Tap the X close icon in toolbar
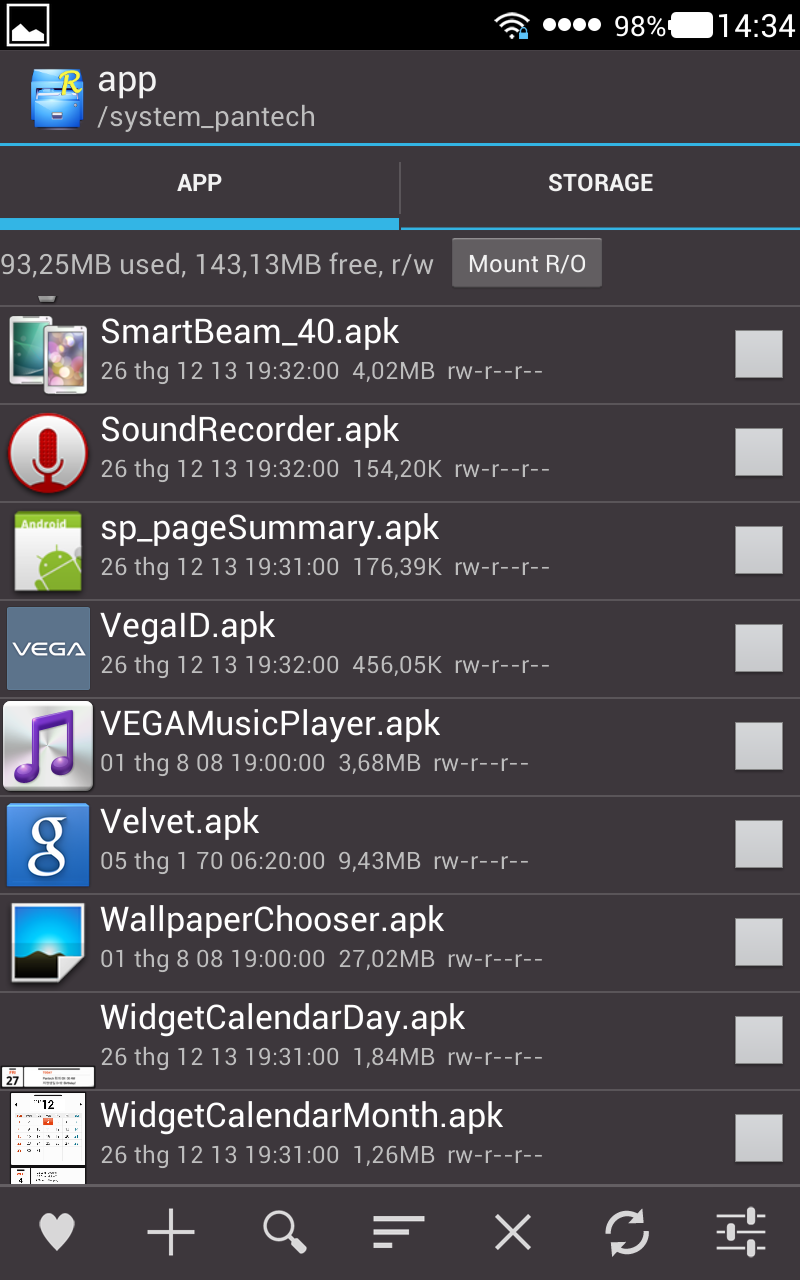Image resolution: width=800 pixels, height=1280 pixels. point(513,1232)
